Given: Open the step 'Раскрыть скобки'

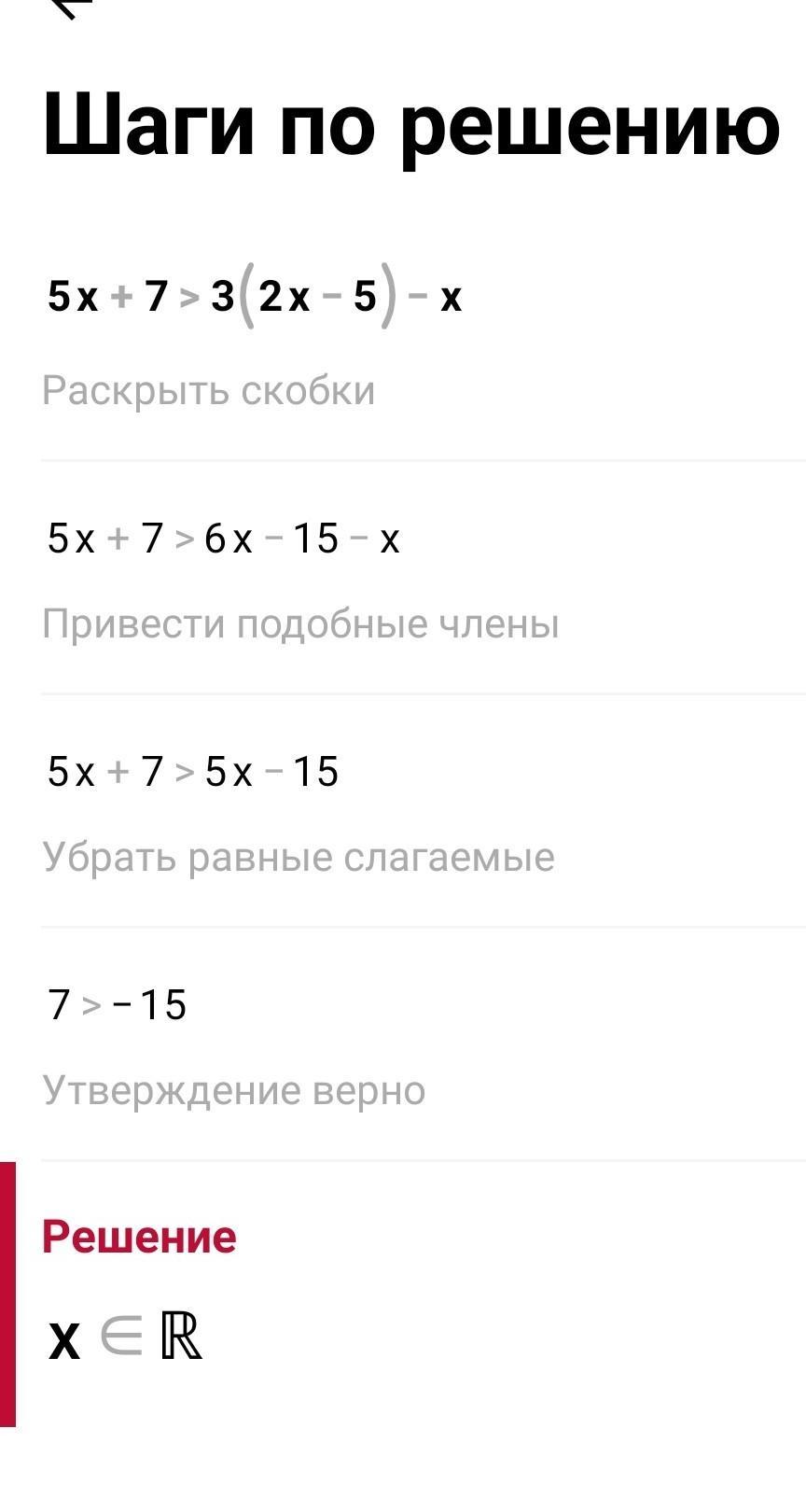Looking at the screenshot, I should [x=209, y=390].
